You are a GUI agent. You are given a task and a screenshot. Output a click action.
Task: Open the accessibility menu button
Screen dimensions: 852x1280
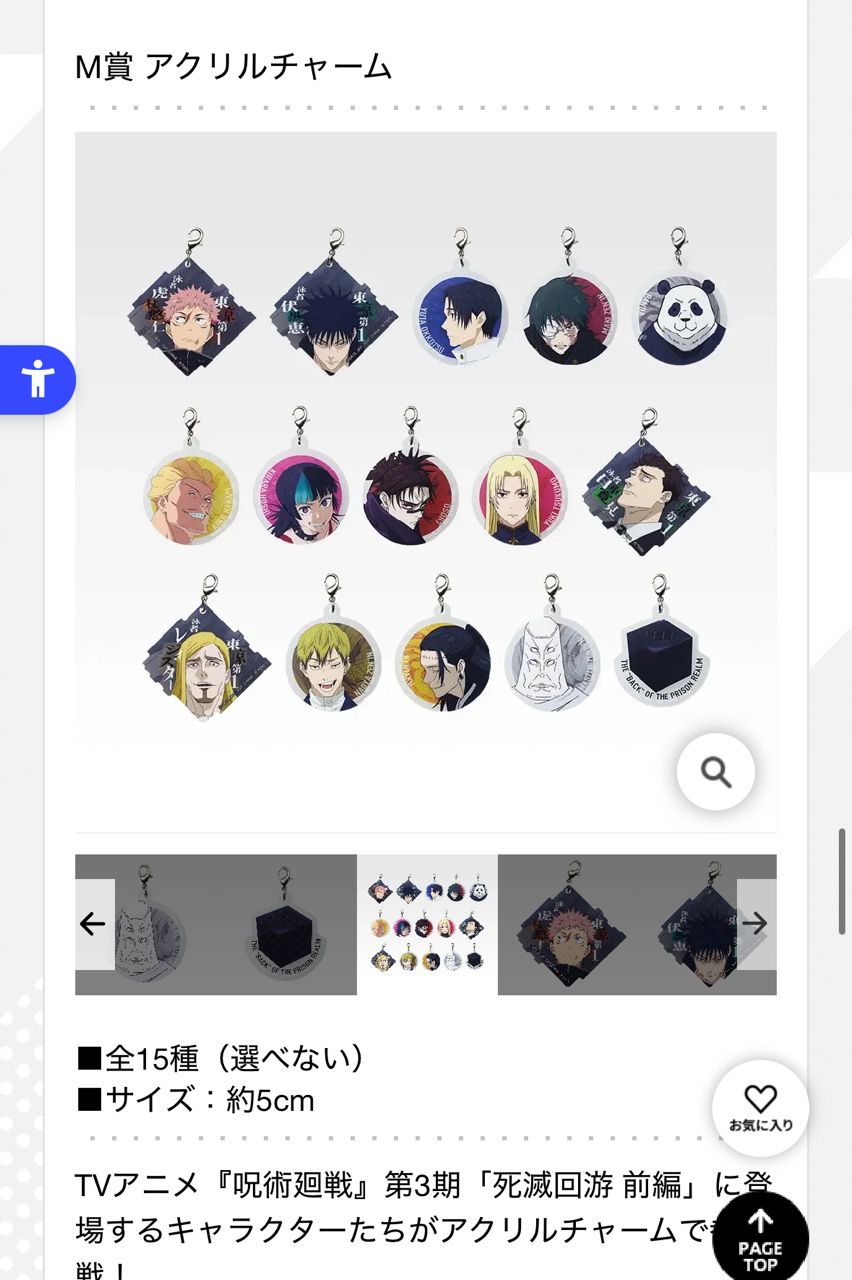pos(37,380)
